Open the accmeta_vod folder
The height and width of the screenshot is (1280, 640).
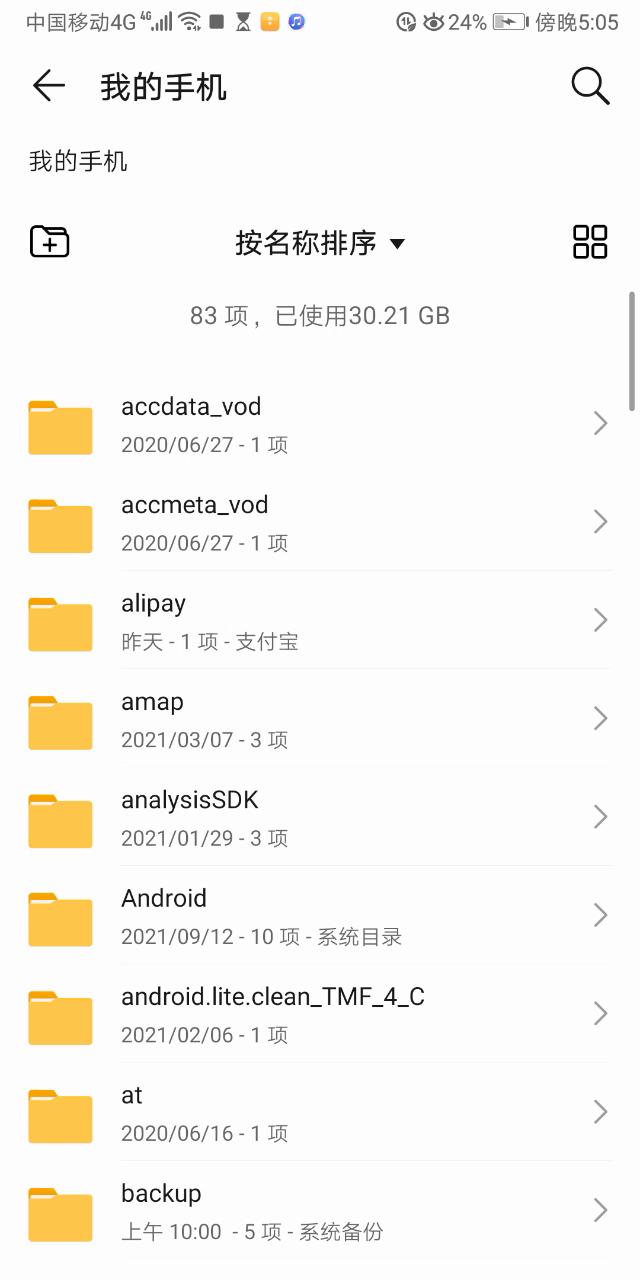[x=320, y=522]
